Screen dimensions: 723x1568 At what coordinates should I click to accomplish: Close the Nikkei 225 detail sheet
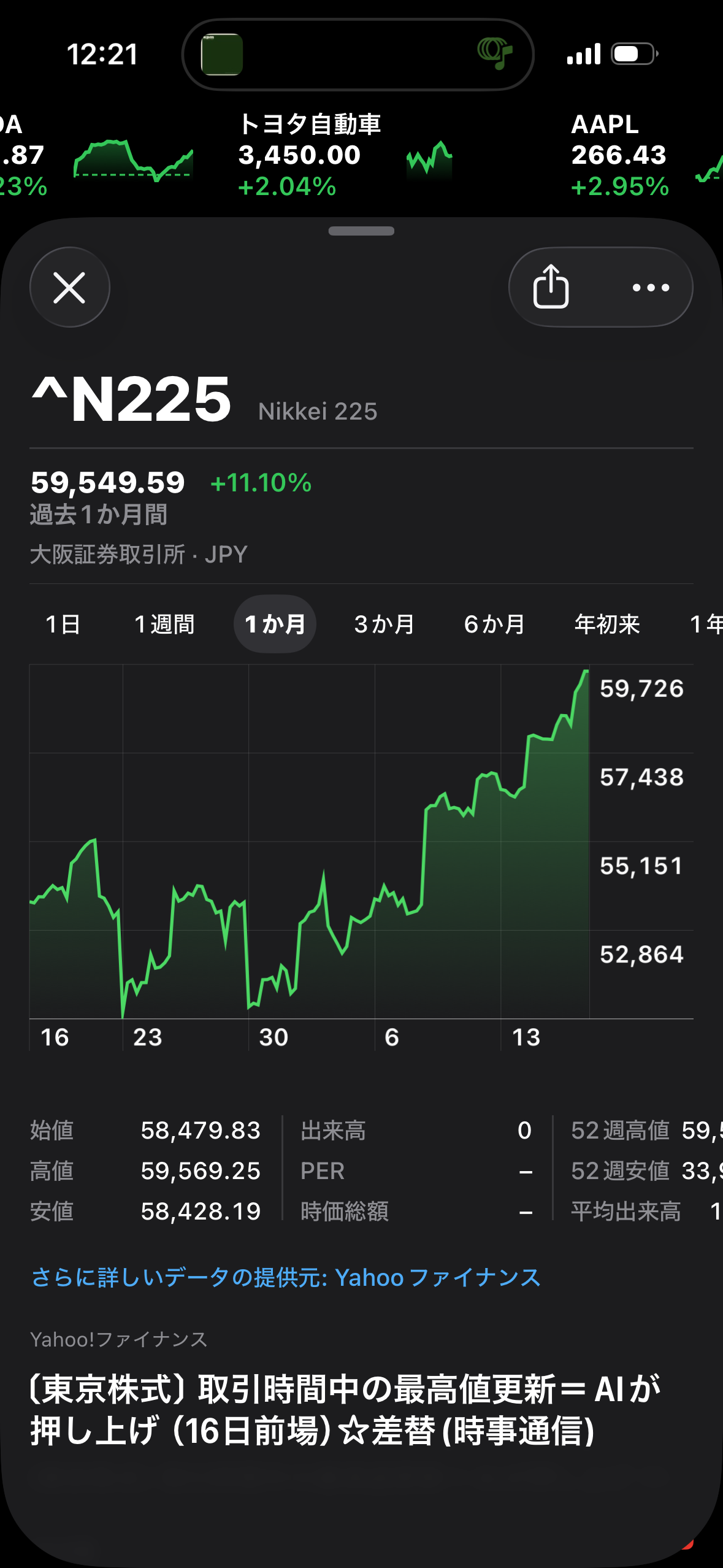point(69,287)
